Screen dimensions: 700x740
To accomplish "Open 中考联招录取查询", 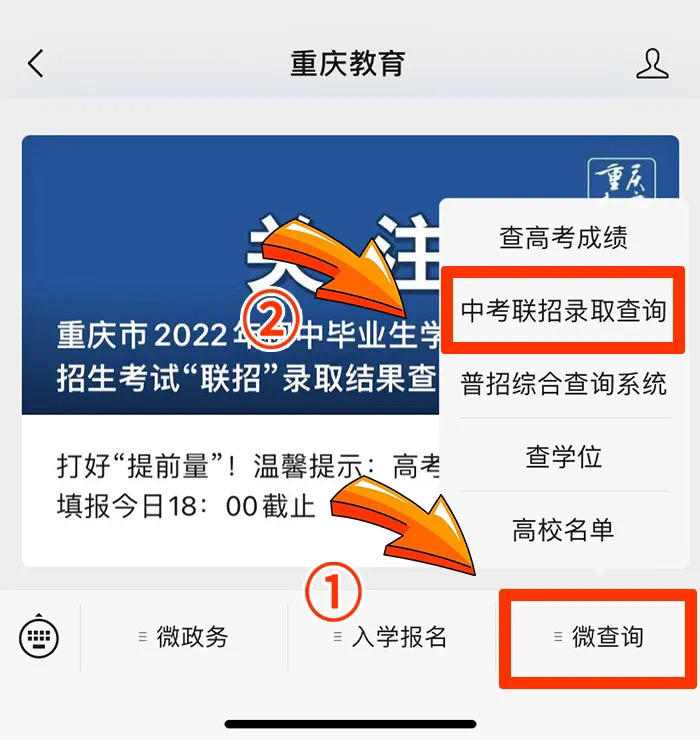I will click(563, 311).
